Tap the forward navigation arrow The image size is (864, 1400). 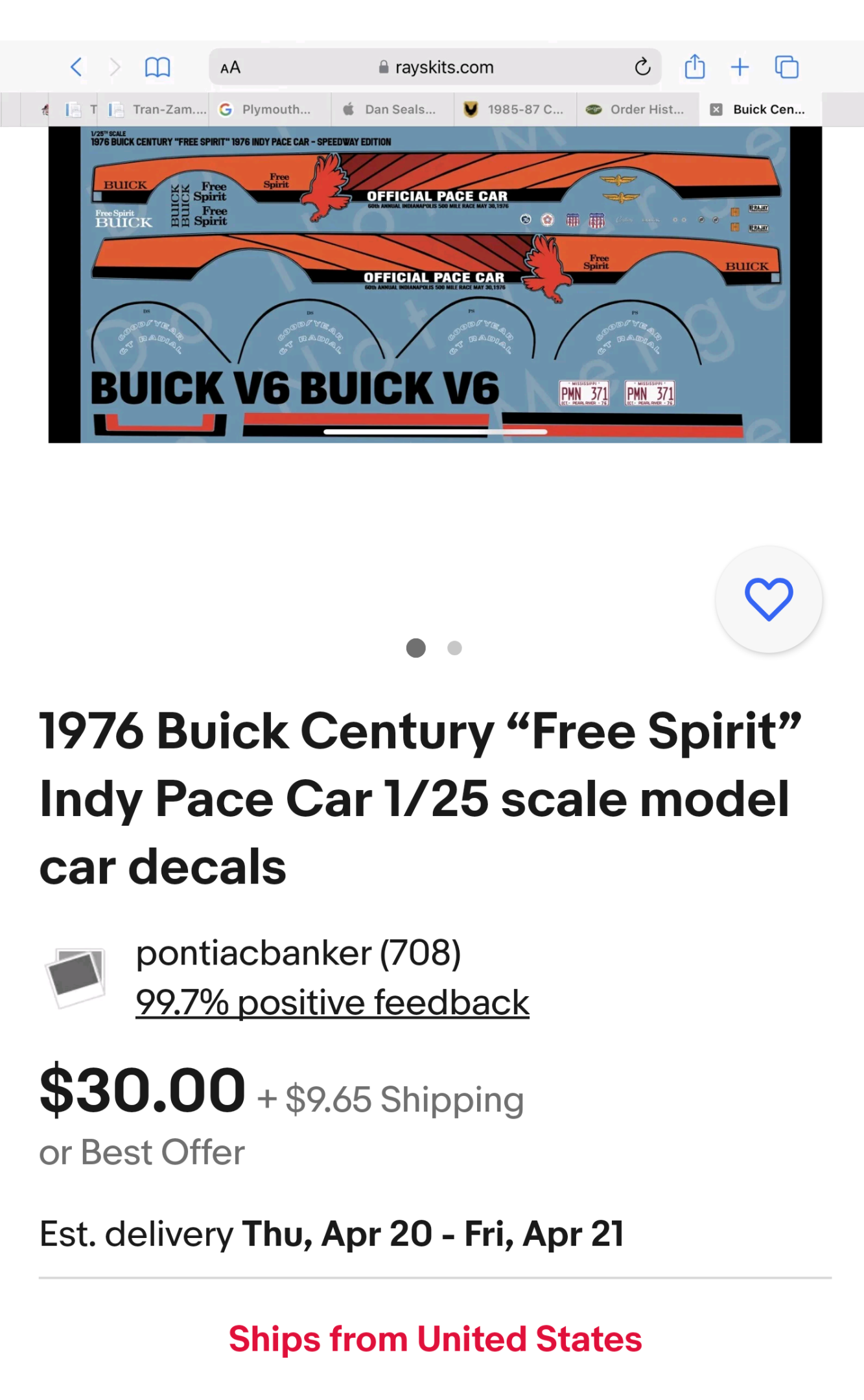115,65
